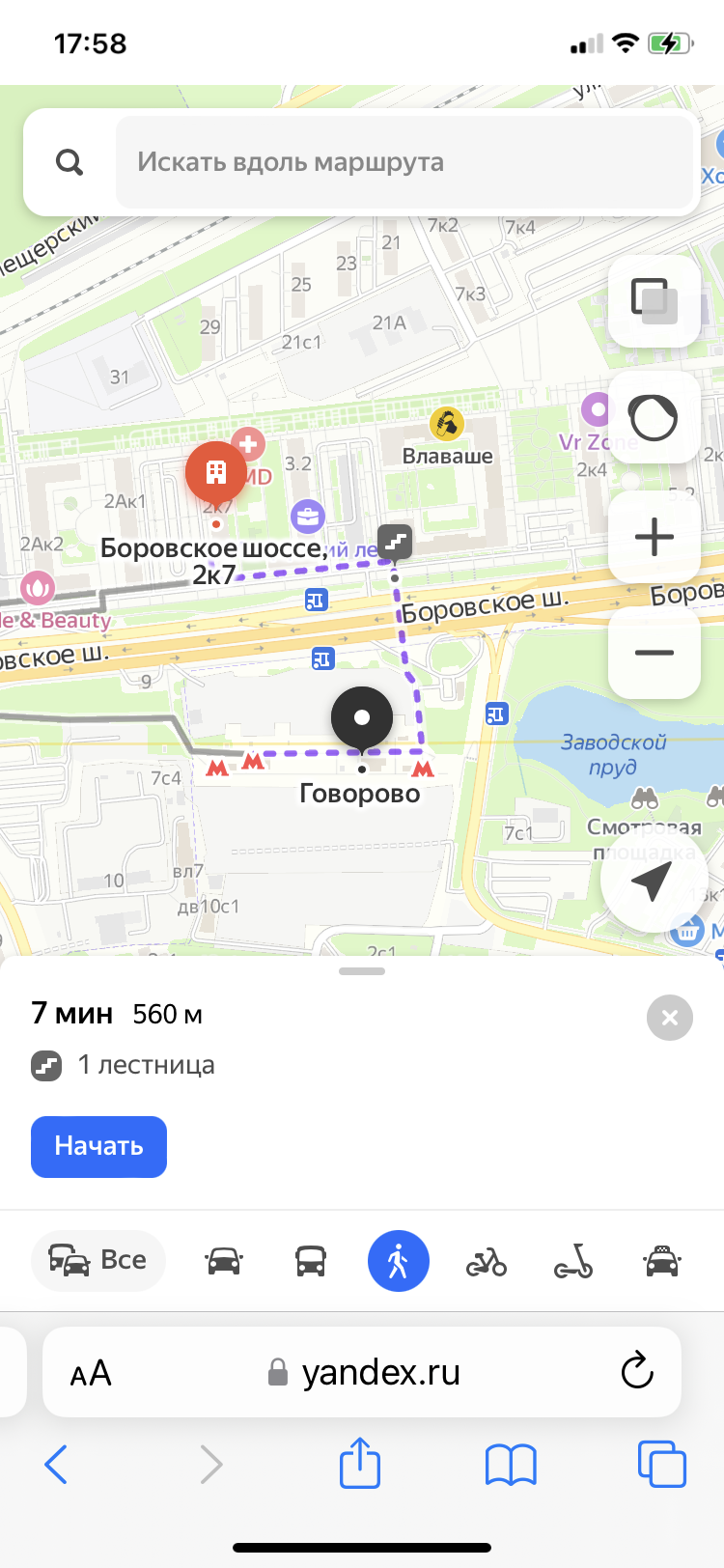Open Safari's share sheet
The image size is (724, 1568).
pos(360,1464)
